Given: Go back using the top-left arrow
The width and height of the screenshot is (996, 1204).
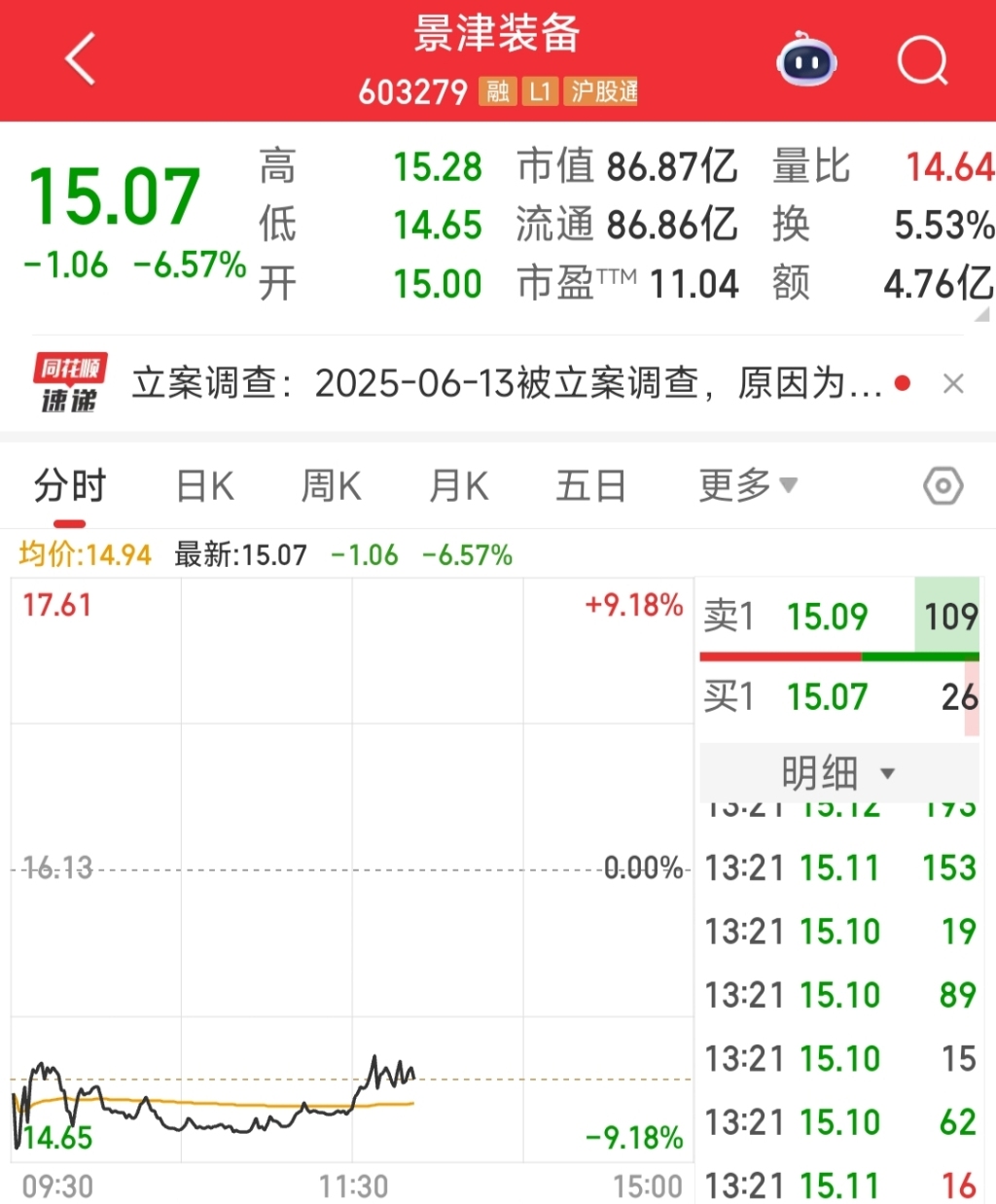Looking at the screenshot, I should coord(81,59).
